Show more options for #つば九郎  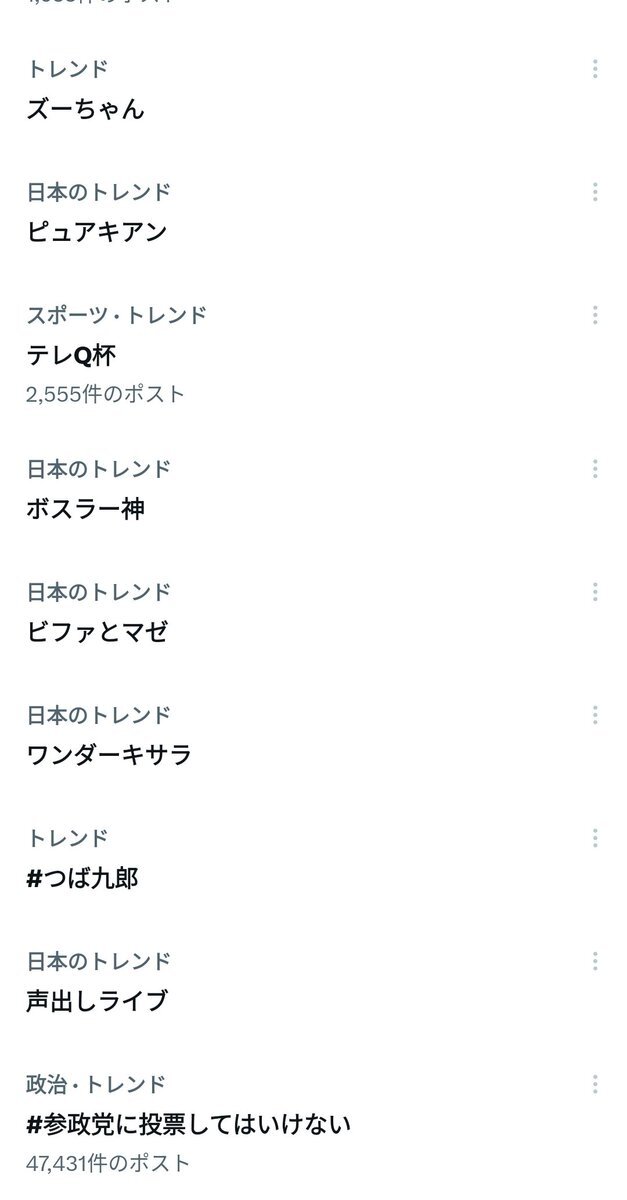pyautogui.click(x=595, y=838)
